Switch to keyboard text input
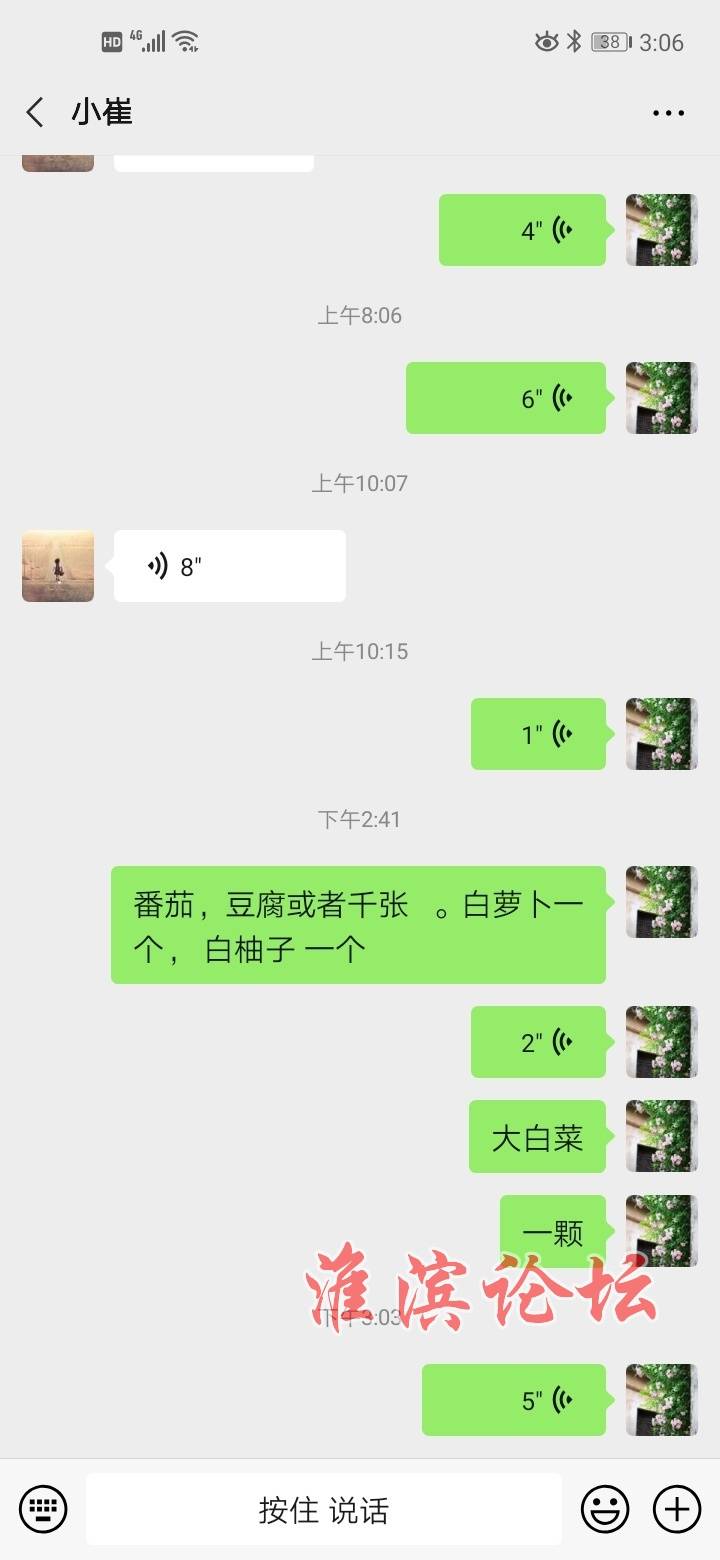720x1560 pixels. (43, 1508)
